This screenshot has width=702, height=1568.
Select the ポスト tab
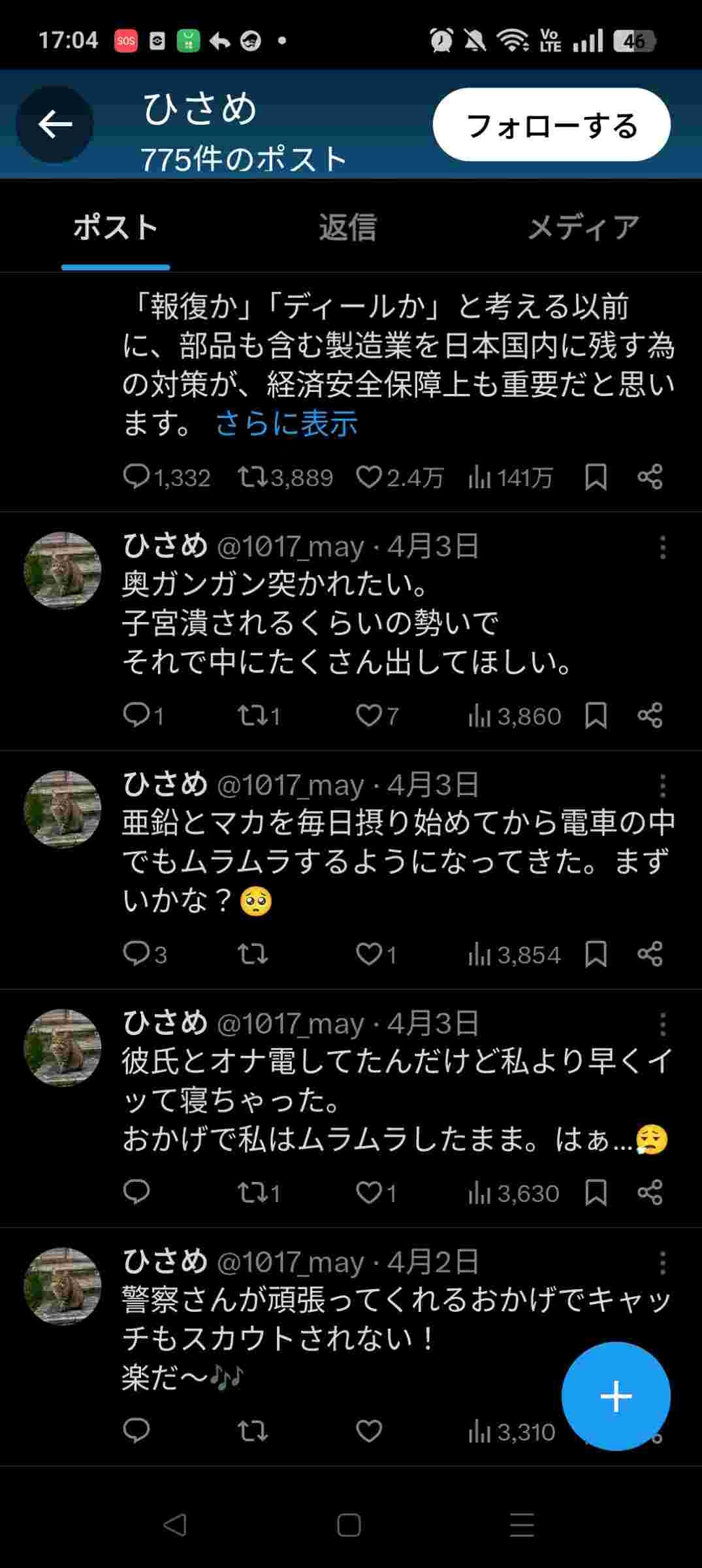pos(116,228)
